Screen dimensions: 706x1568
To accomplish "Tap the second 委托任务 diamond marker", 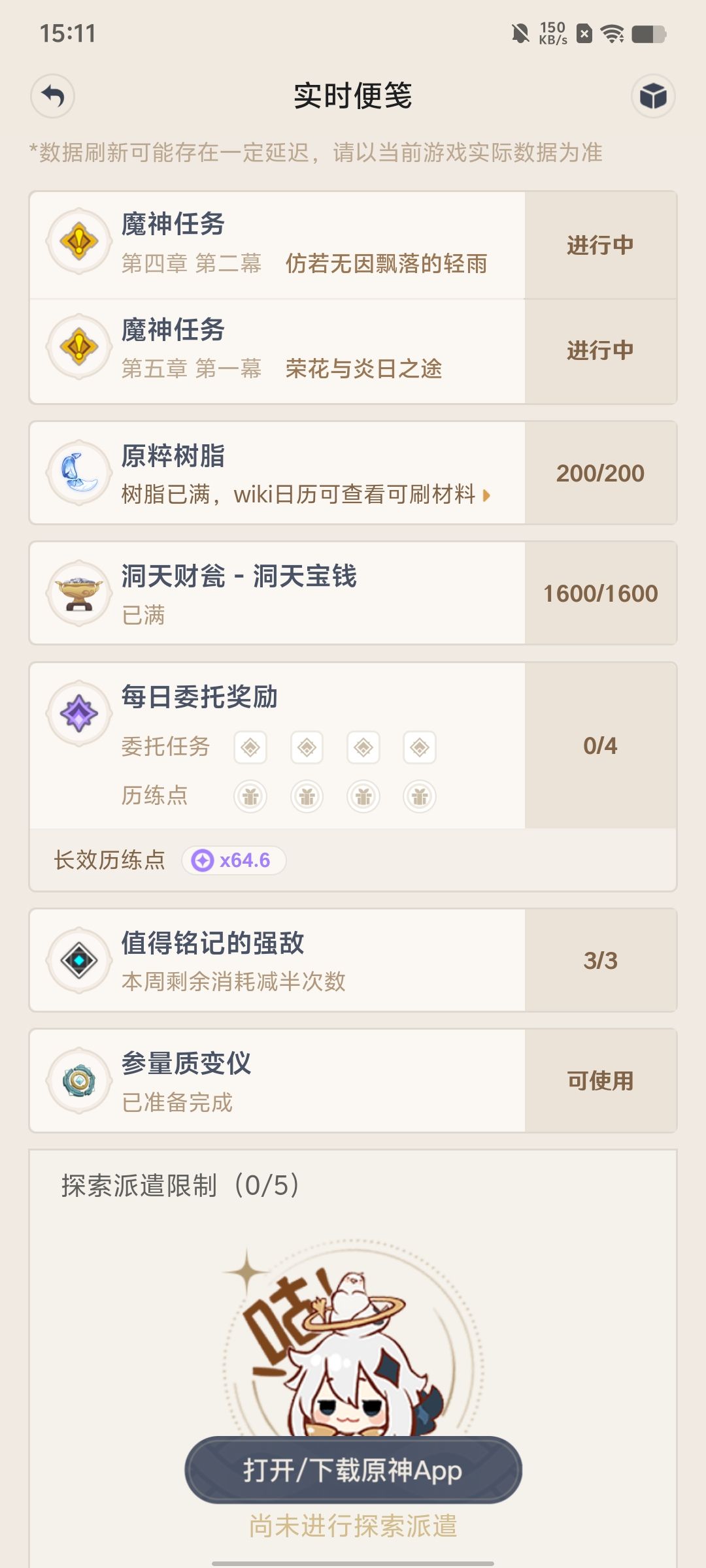I will [307, 747].
